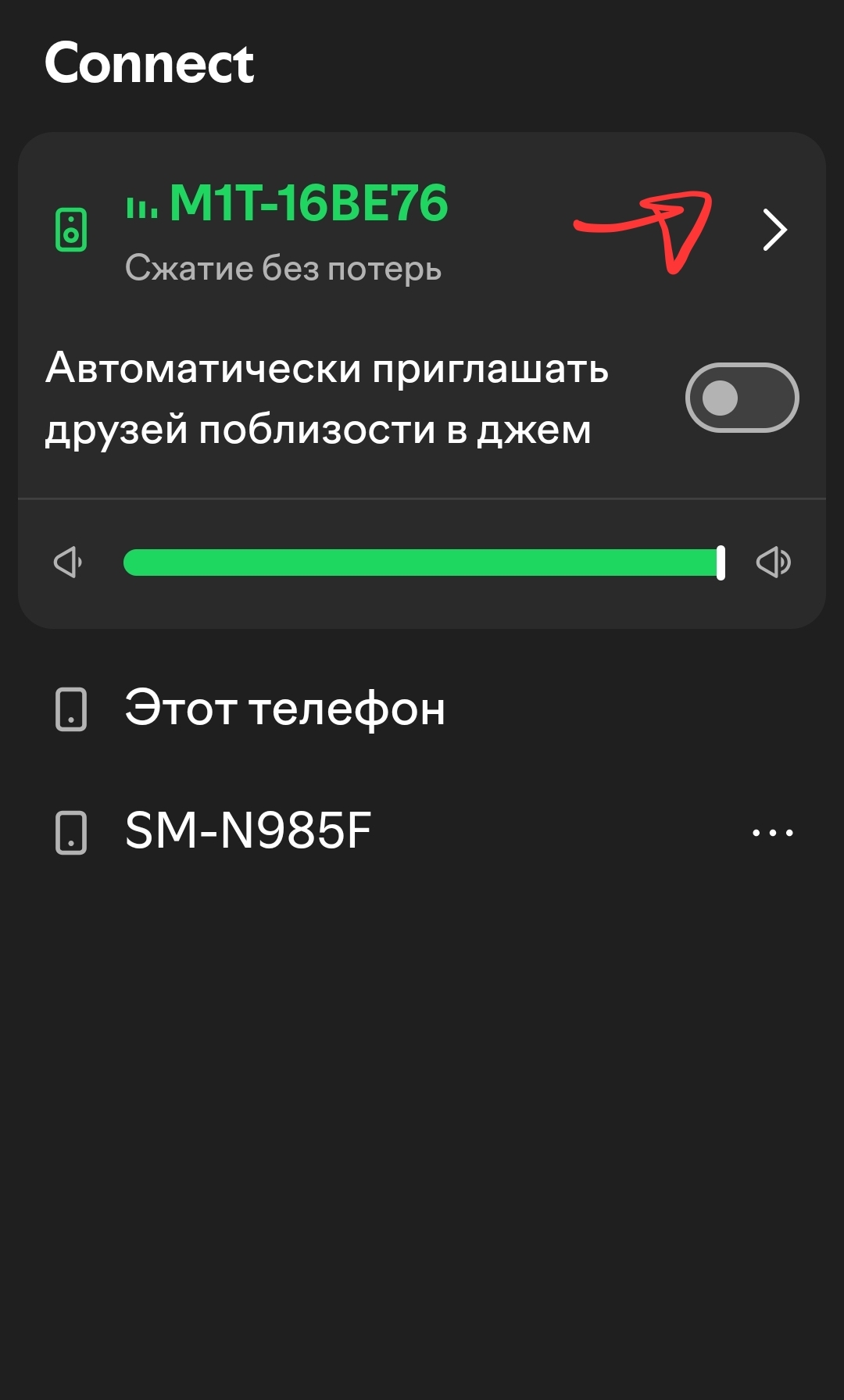844x1400 pixels.
Task: Enable auto-invite nearby friends to jam
Action: (742, 398)
